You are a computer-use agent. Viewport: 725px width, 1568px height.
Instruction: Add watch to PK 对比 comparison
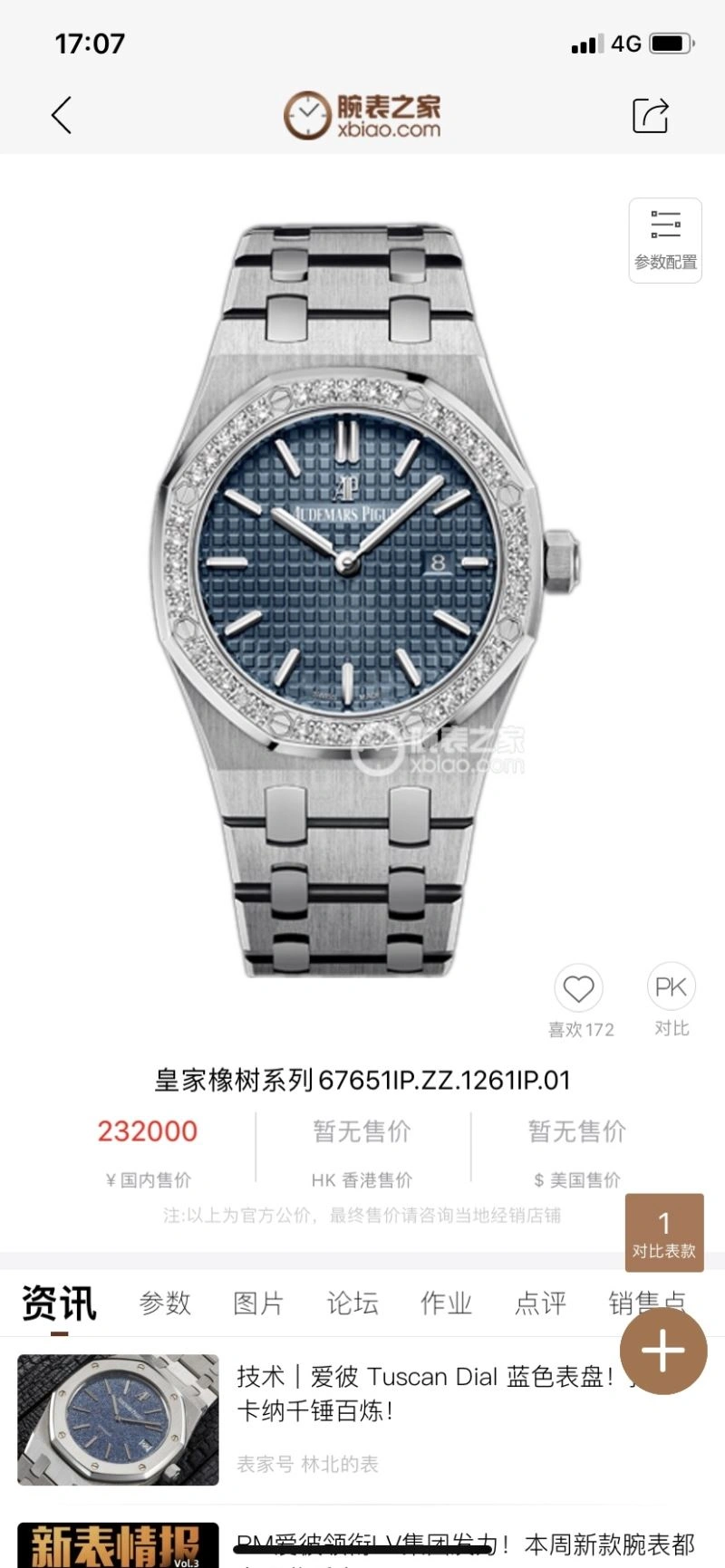[671, 989]
